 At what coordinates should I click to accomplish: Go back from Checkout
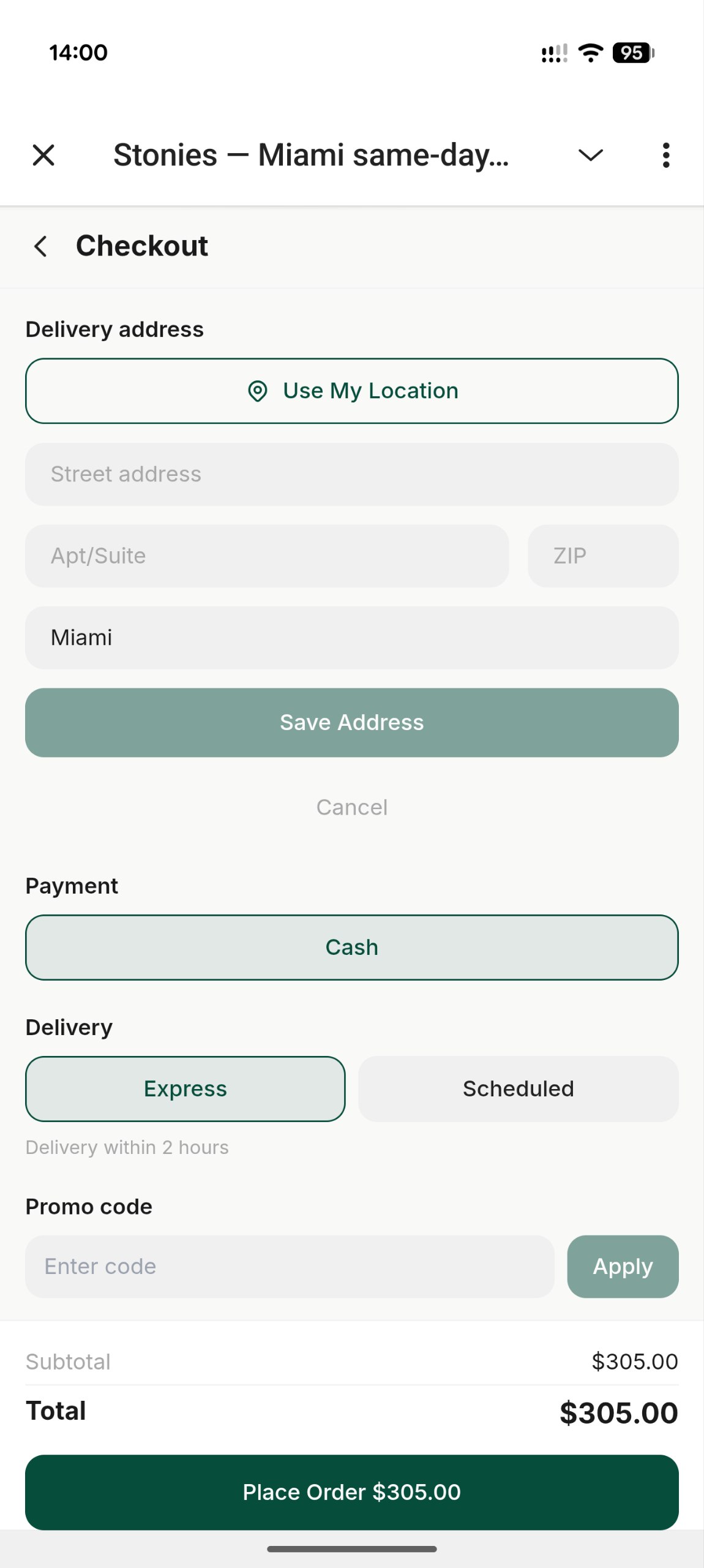pyautogui.click(x=41, y=246)
